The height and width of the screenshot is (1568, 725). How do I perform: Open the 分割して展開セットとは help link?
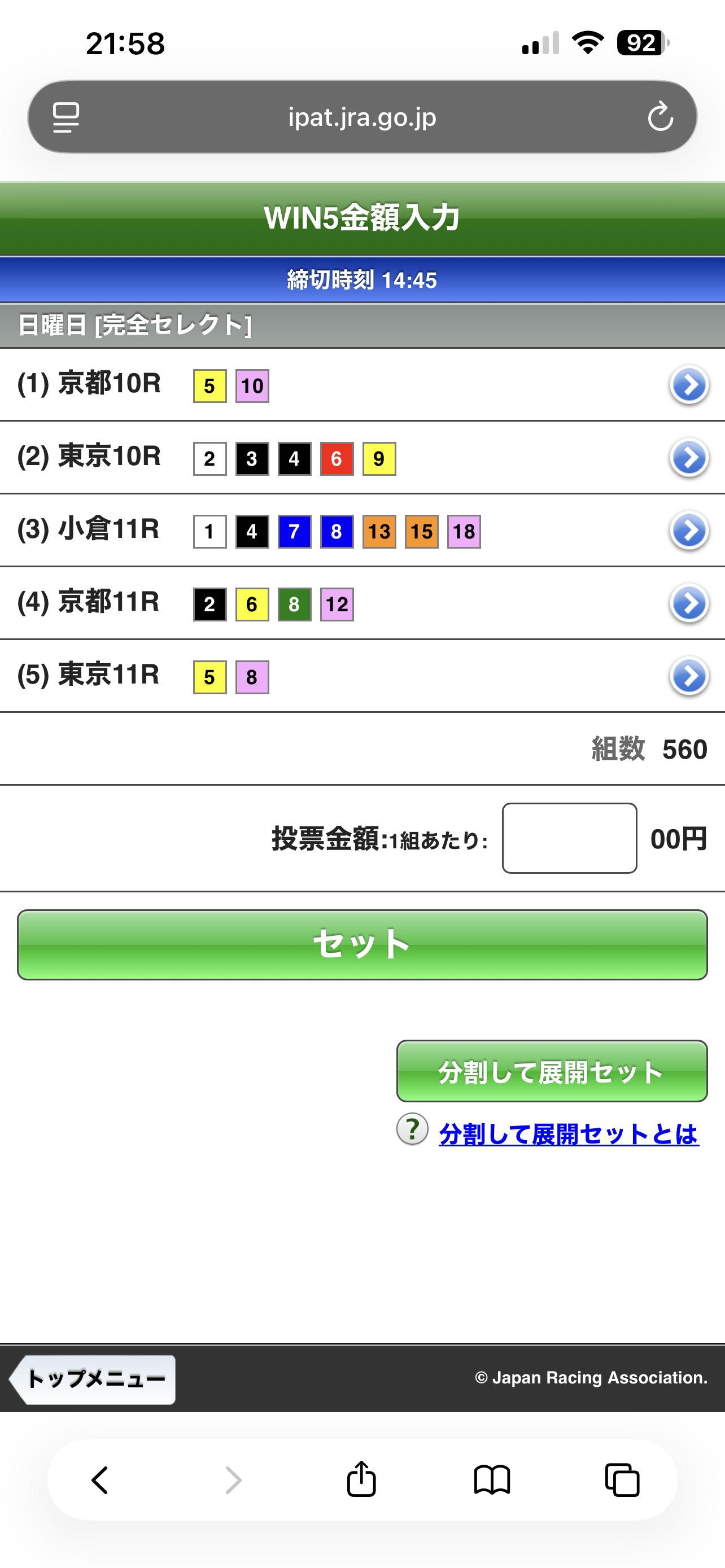coord(568,1135)
